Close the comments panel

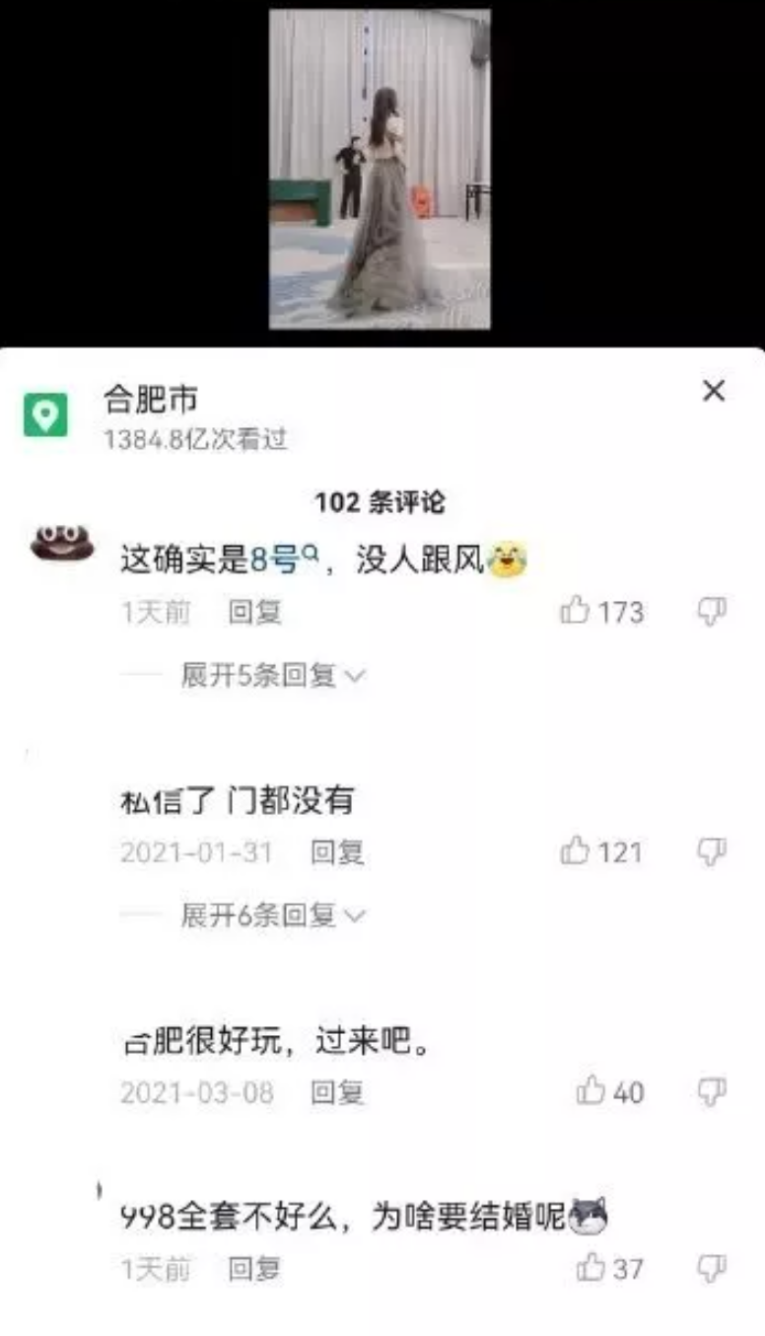coord(713,392)
